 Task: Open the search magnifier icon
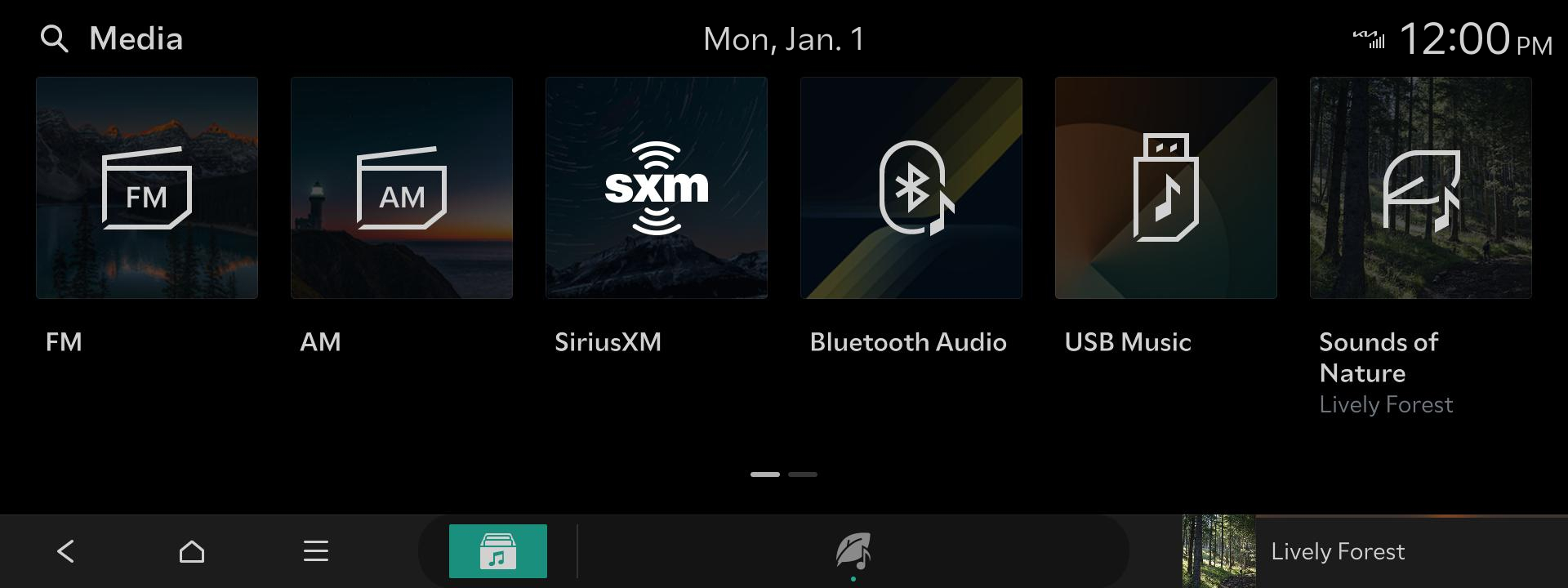coord(54,39)
